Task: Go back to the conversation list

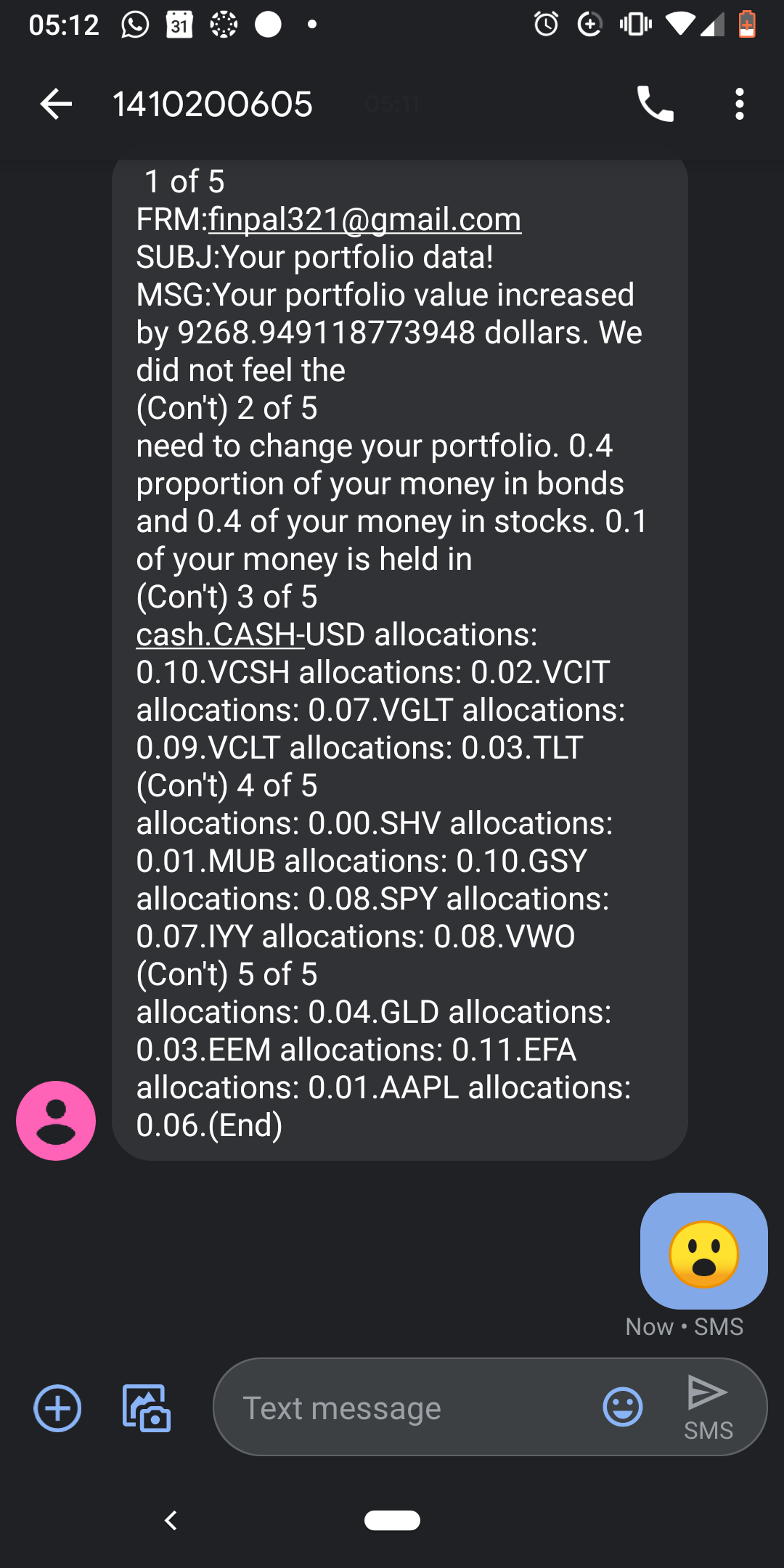Action: coord(56,105)
